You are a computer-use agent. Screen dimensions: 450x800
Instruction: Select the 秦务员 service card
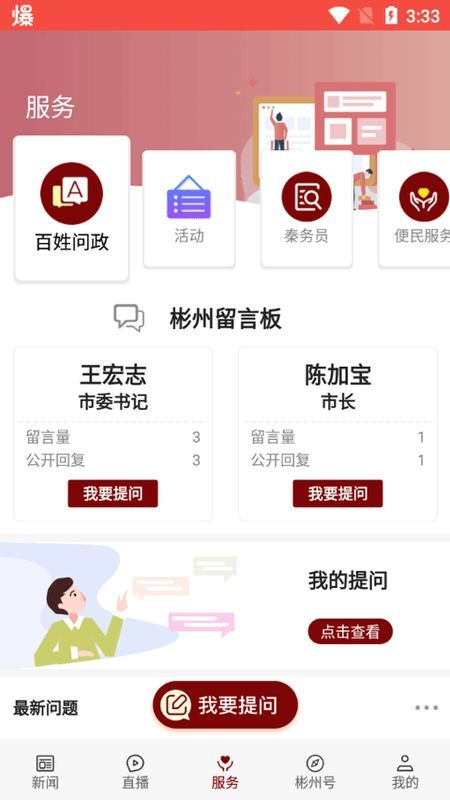click(x=307, y=209)
